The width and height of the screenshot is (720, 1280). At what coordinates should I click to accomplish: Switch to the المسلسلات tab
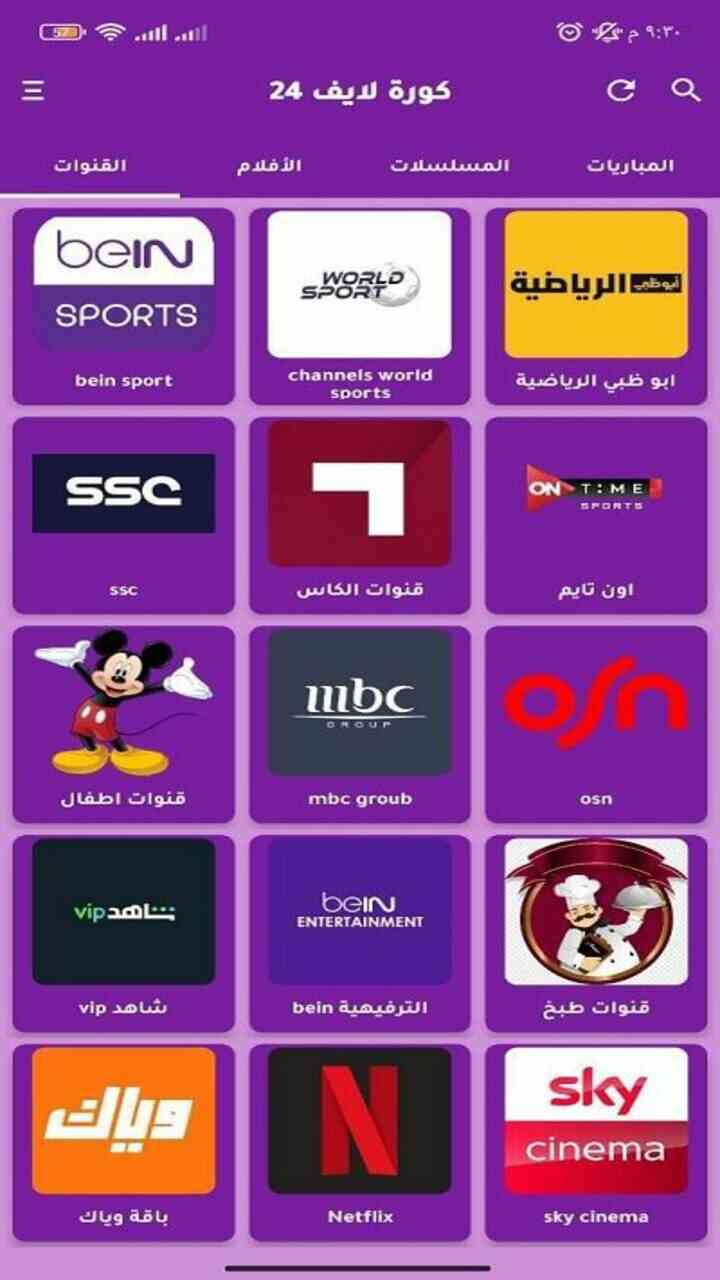450,165
